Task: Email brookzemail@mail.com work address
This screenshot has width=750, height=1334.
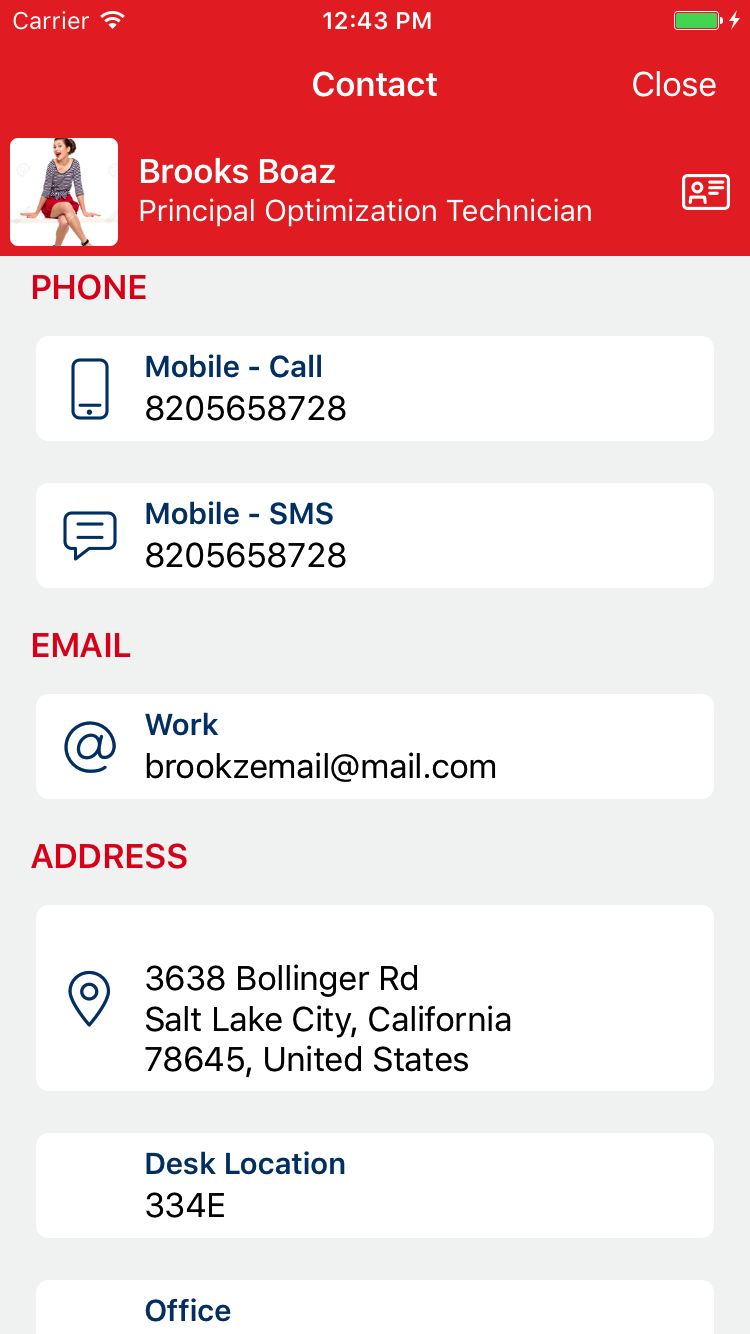Action: pos(375,746)
